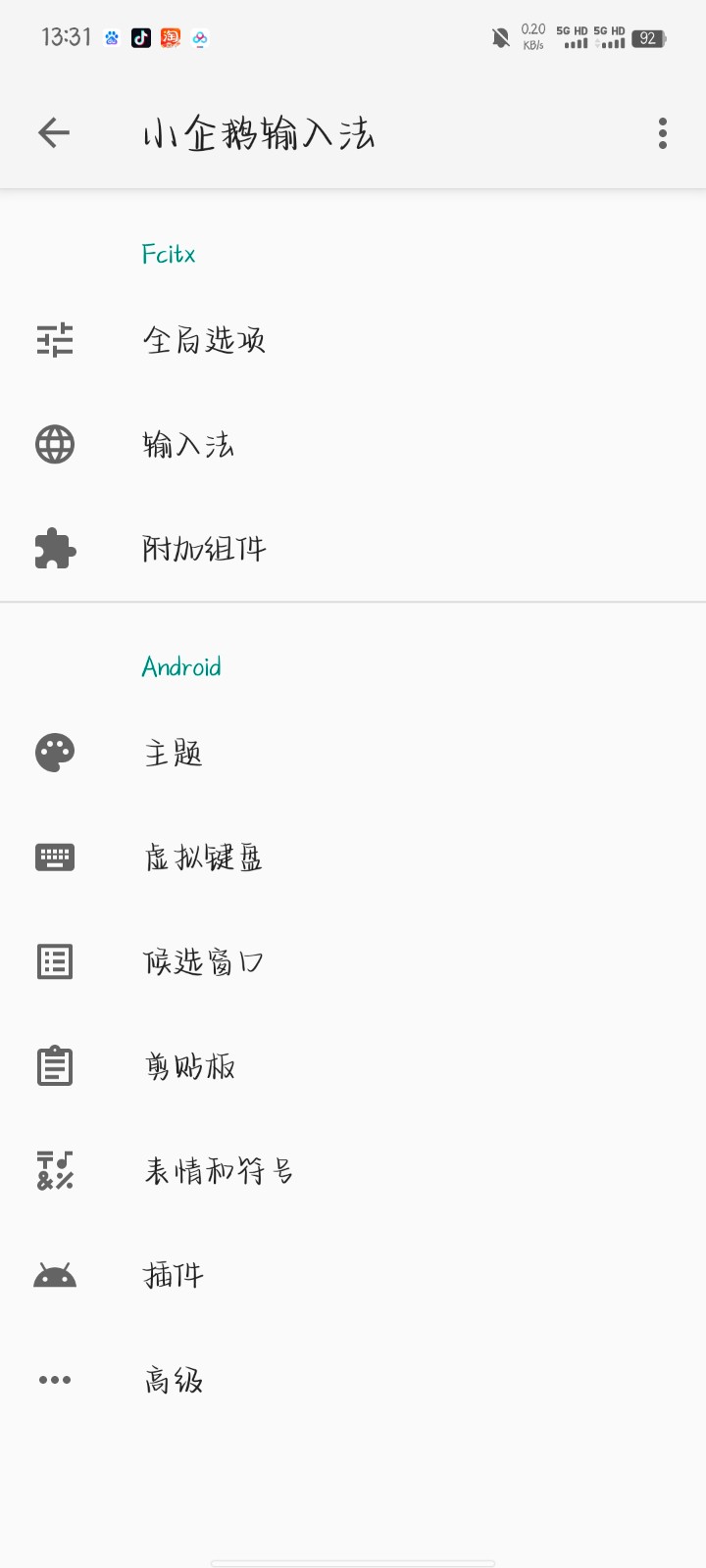
Task: Select the 剪贴板 settings item
Action: [190, 1065]
